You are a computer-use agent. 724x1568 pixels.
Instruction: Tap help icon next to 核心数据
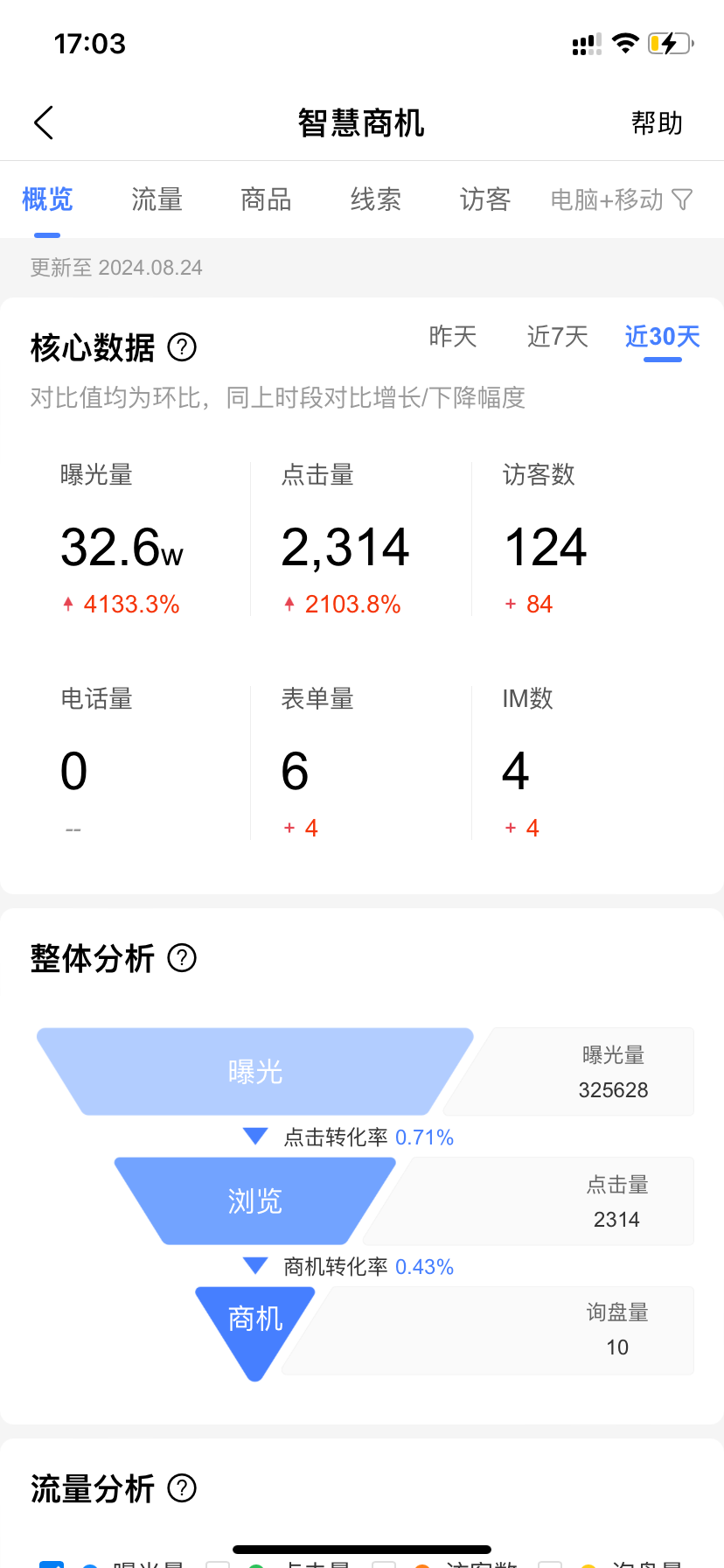[182, 347]
